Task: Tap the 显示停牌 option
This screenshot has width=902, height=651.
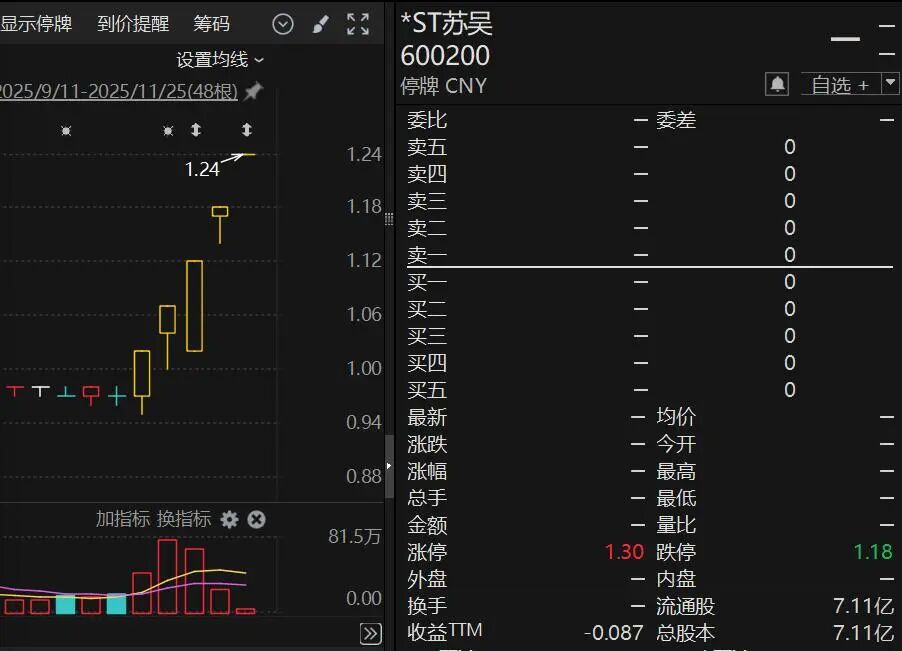Action: 37,24
